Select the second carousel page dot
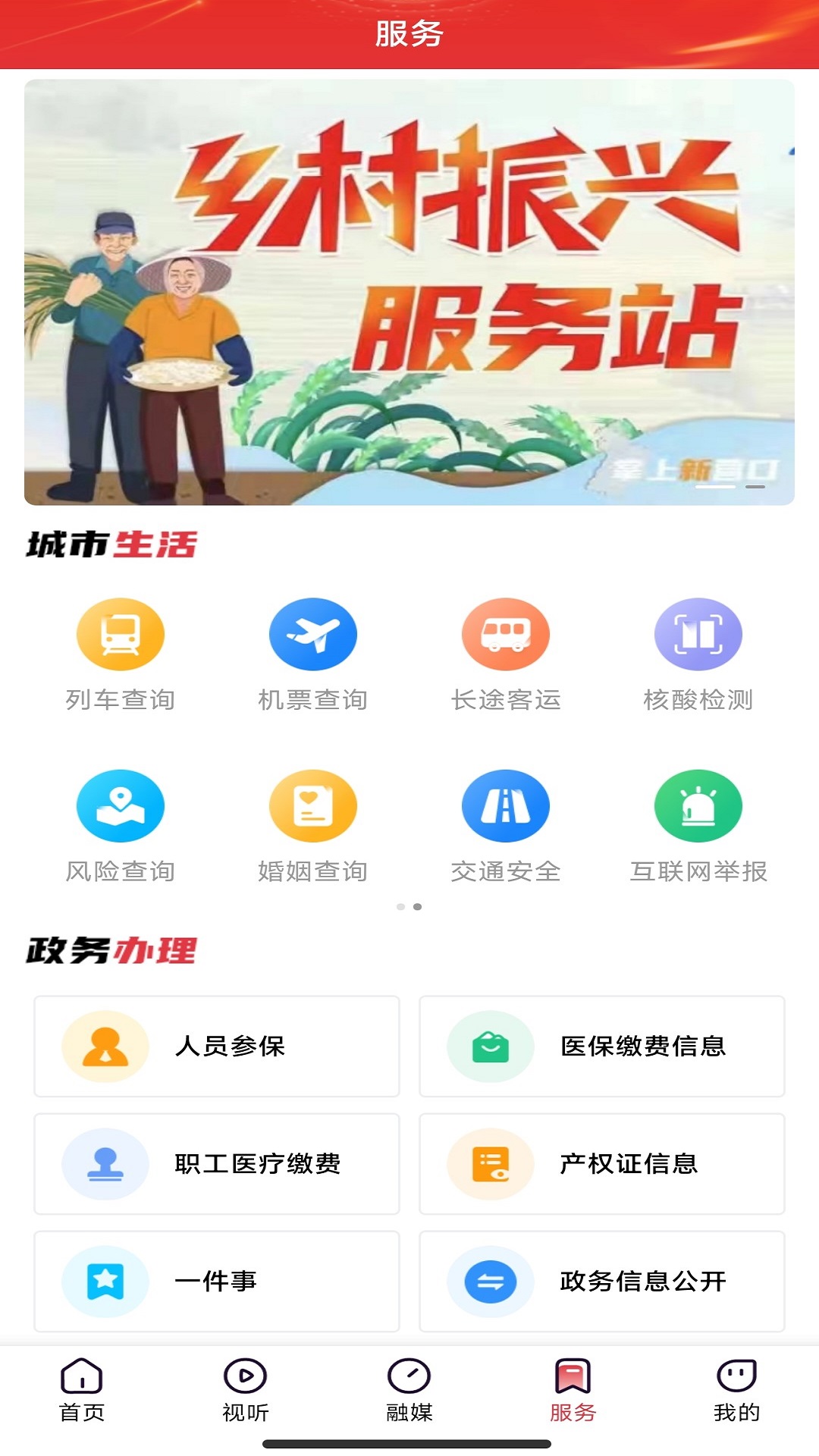Screen dimensions: 819x1456 point(416,905)
